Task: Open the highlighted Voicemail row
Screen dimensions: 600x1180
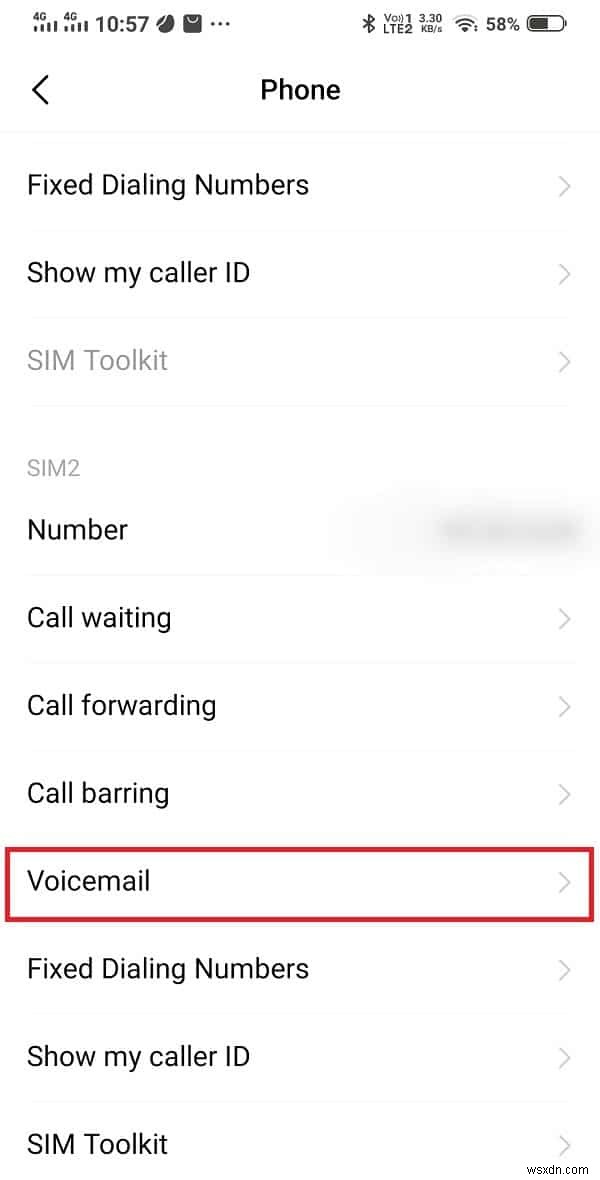Action: [x=300, y=882]
